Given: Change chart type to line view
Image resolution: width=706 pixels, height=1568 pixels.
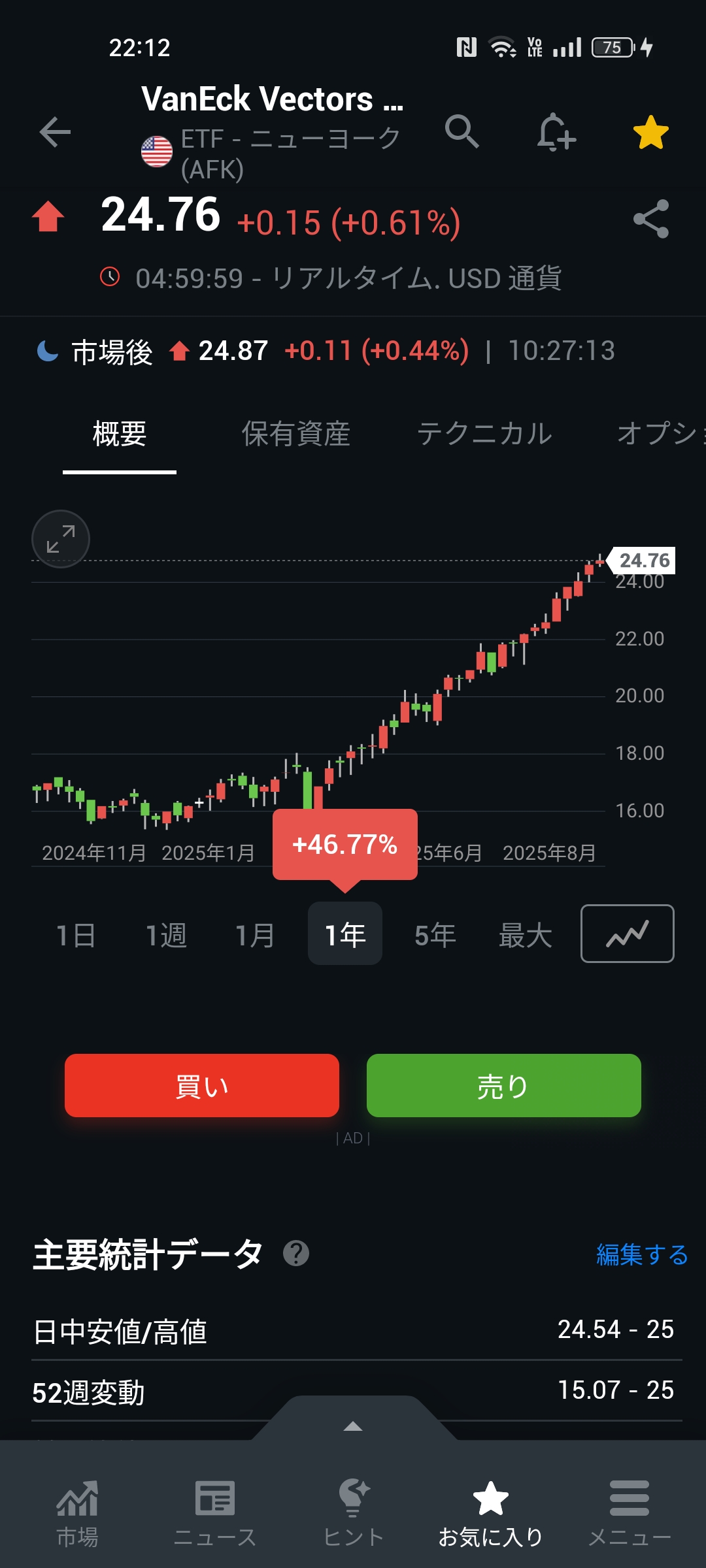Looking at the screenshot, I should click(x=627, y=934).
